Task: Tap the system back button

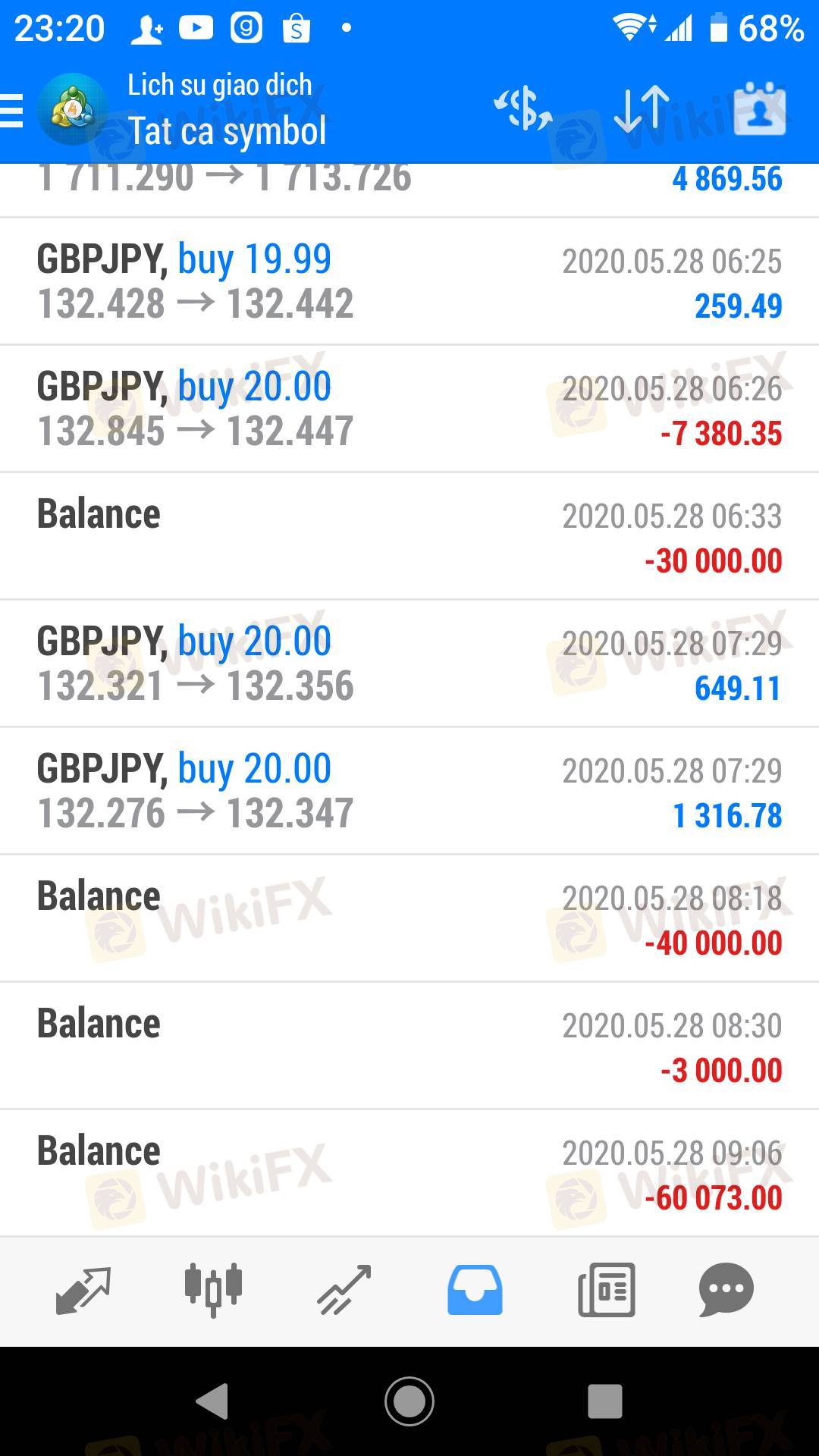Action: click(212, 1401)
